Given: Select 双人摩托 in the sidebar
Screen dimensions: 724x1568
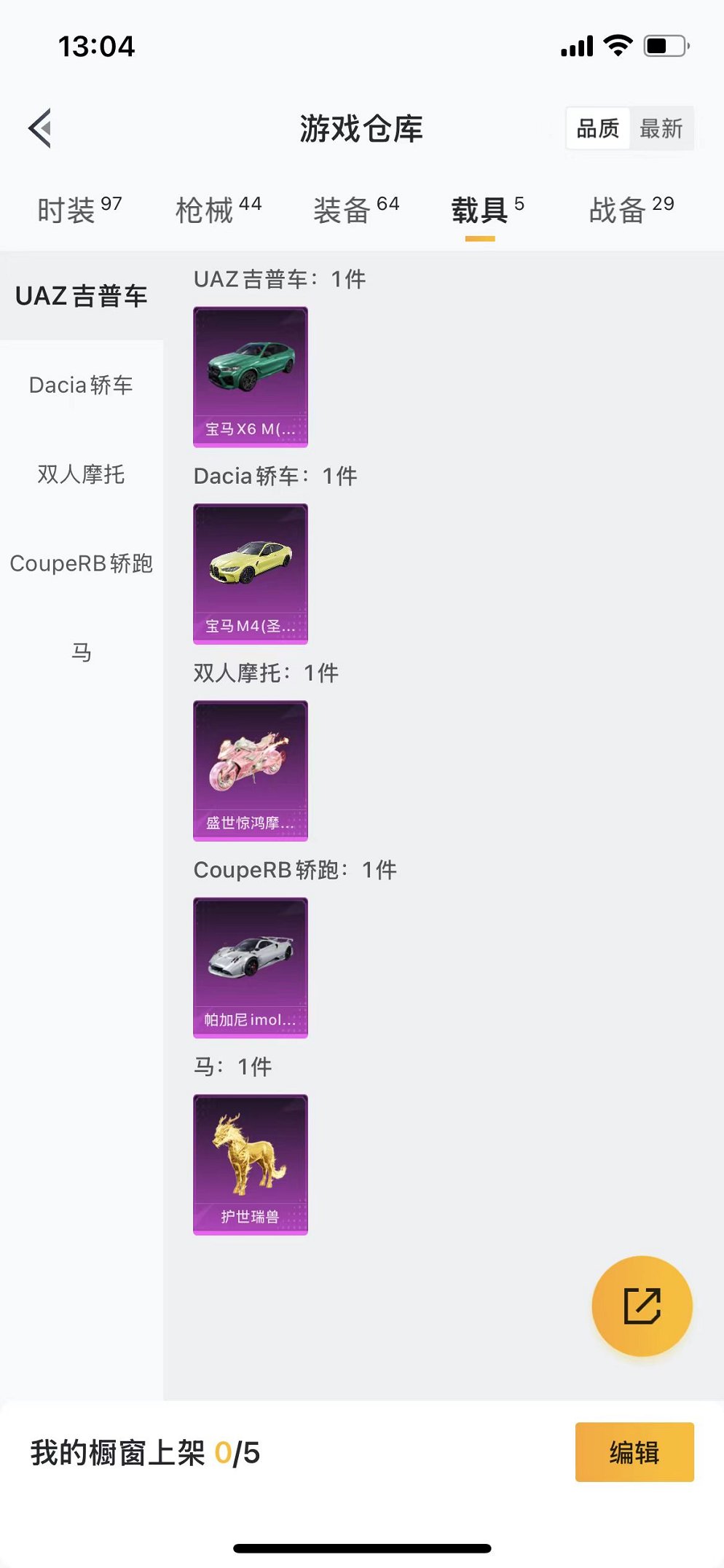Looking at the screenshot, I should click(x=82, y=474).
